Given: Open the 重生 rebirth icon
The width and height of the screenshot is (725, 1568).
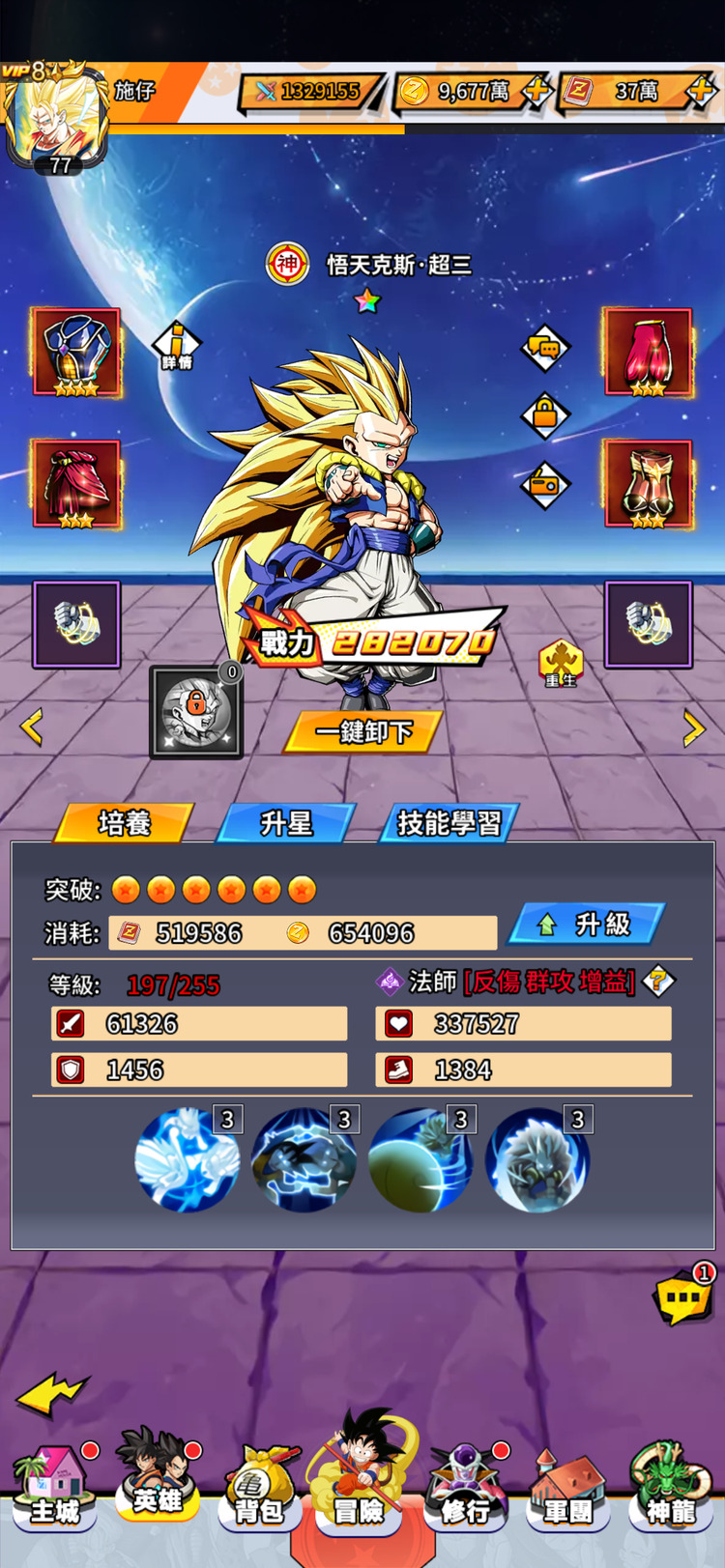Looking at the screenshot, I should click(560, 664).
